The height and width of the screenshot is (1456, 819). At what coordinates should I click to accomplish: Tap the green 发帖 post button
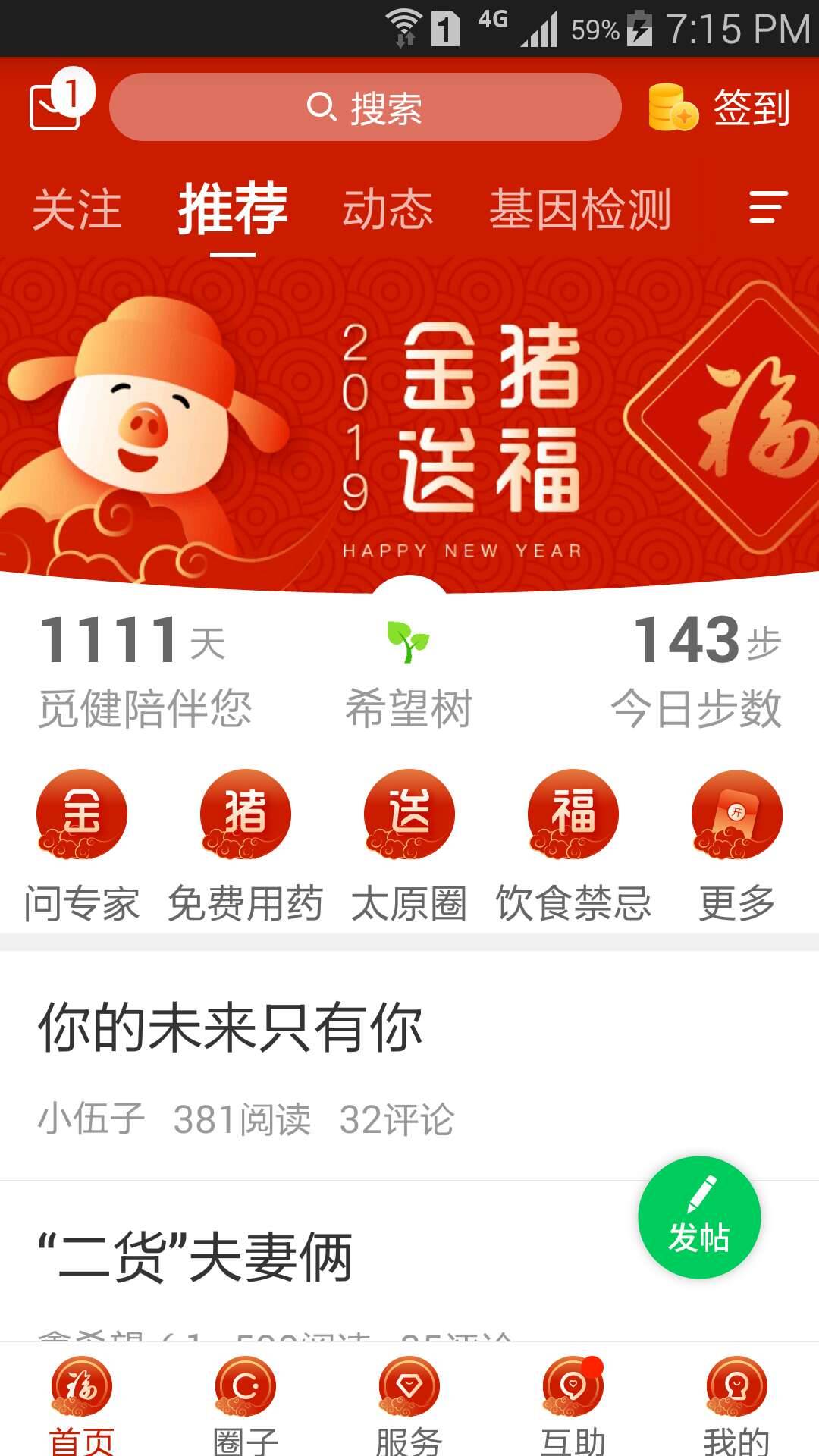(700, 1216)
